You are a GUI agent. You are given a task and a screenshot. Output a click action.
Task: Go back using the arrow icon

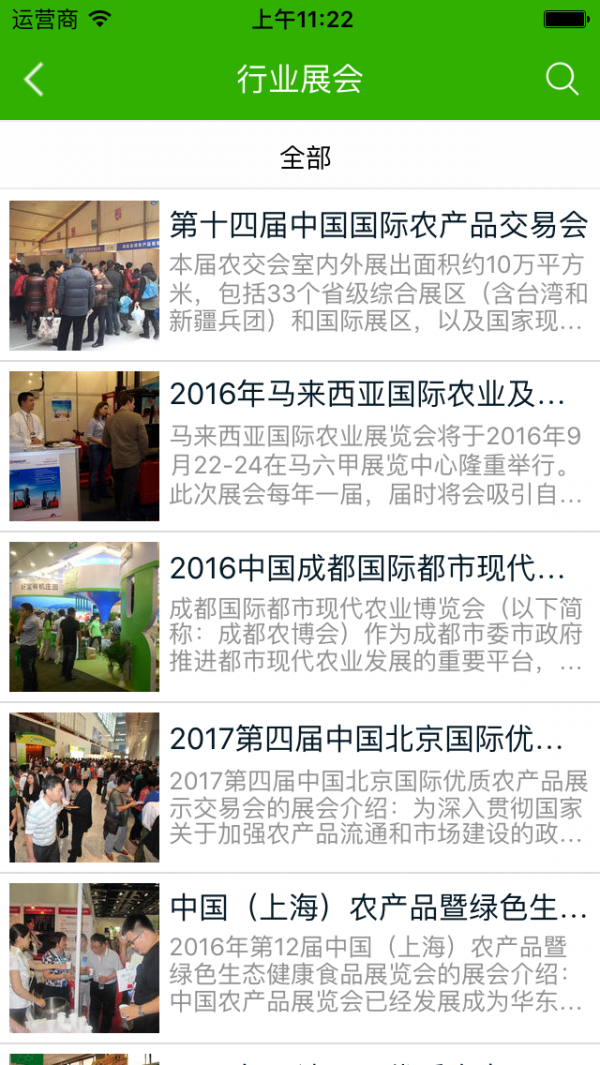click(34, 80)
